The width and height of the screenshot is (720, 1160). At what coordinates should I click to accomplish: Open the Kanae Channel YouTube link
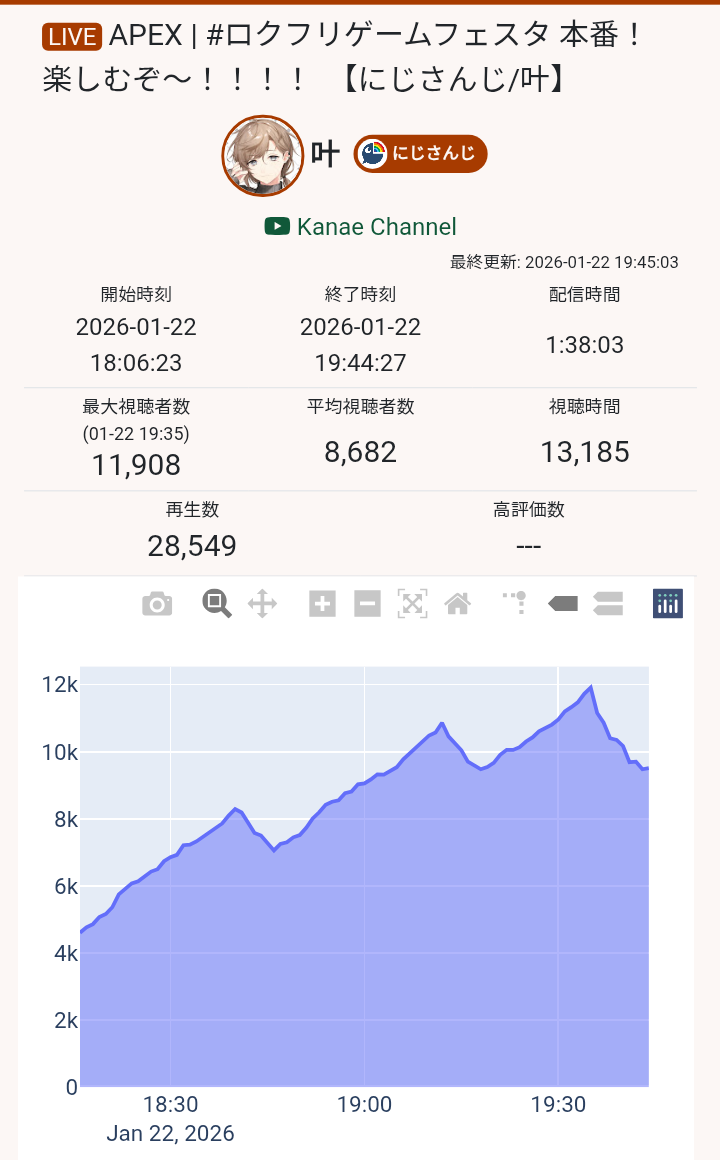tap(361, 227)
